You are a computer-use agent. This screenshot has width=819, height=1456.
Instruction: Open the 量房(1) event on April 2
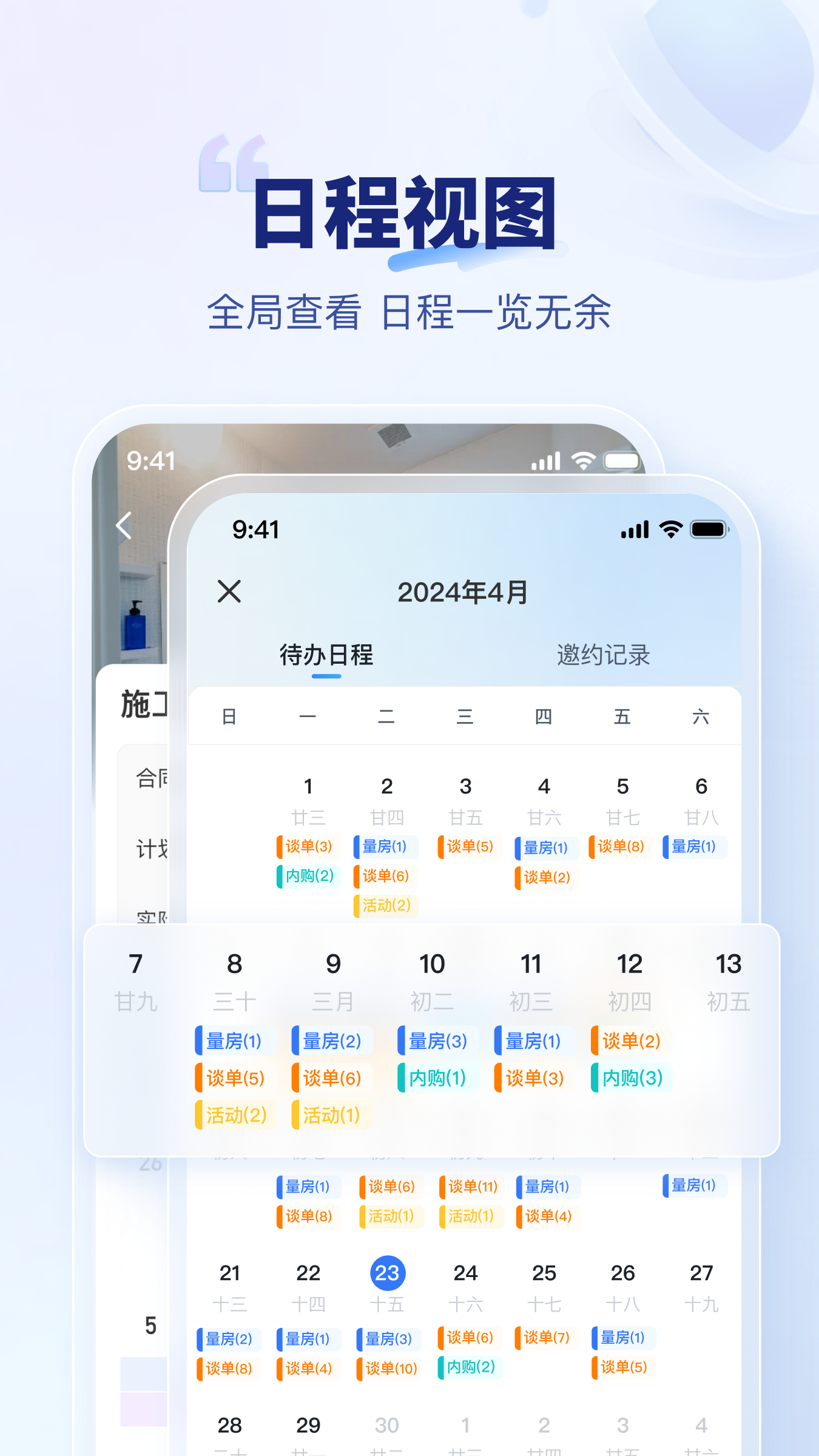[x=386, y=846]
